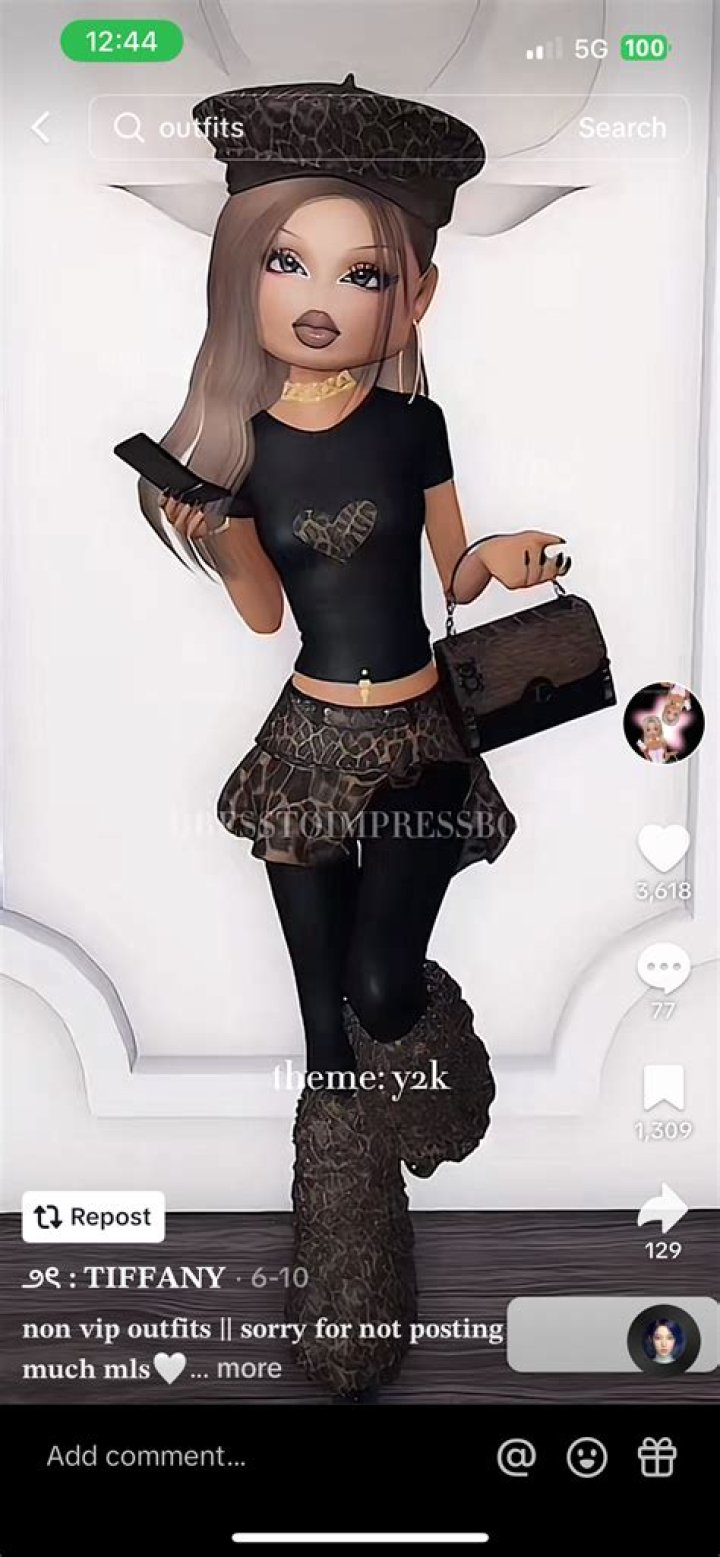Mention someone with the @ icon

(516, 1456)
